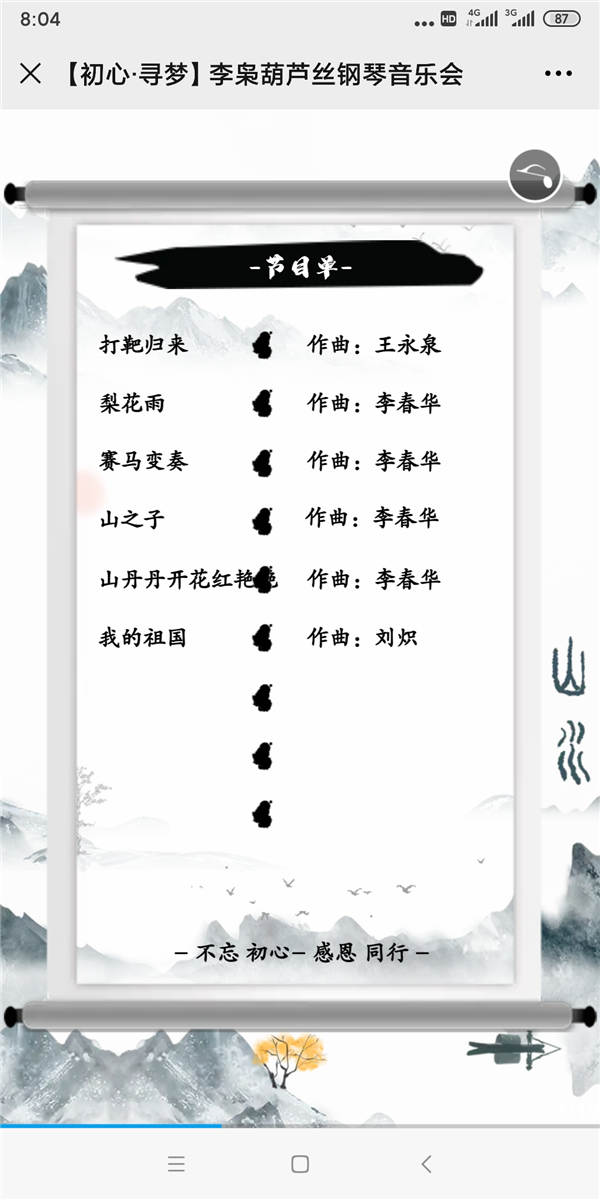Viewport: 600px width, 1200px height.
Task: Go back with system back button
Action: [x=427, y=1163]
